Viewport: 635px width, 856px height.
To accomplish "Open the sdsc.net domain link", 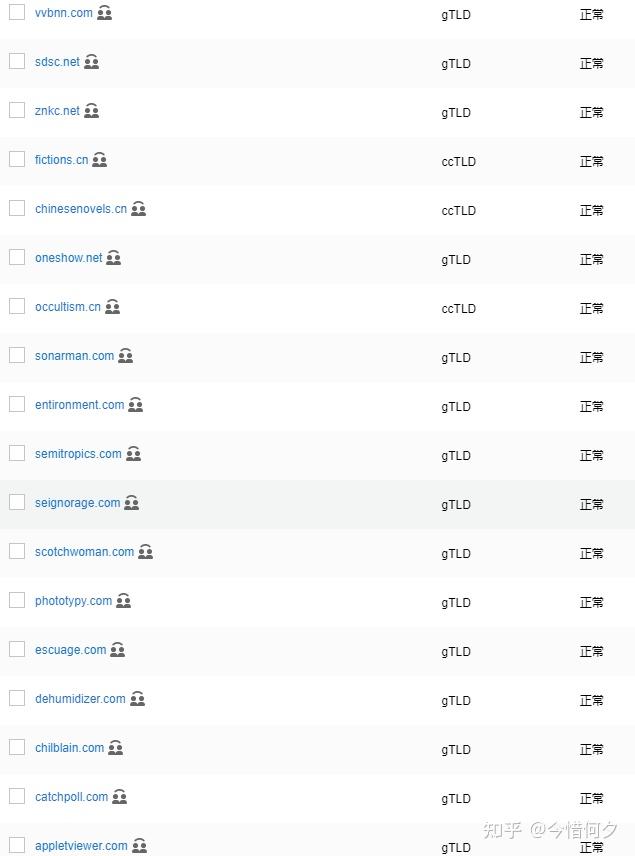I will pos(57,62).
